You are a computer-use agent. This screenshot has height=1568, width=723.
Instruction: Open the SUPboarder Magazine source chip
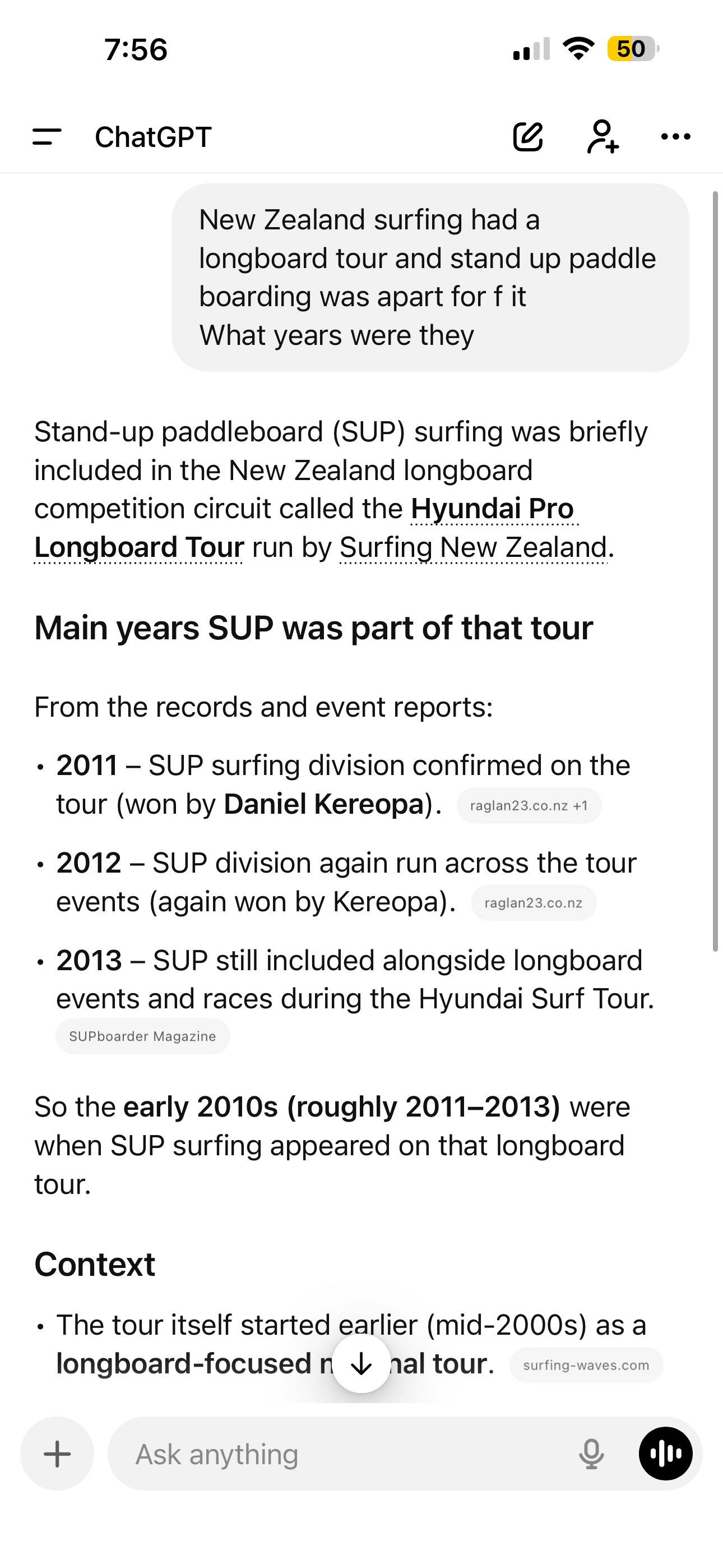click(x=142, y=1036)
